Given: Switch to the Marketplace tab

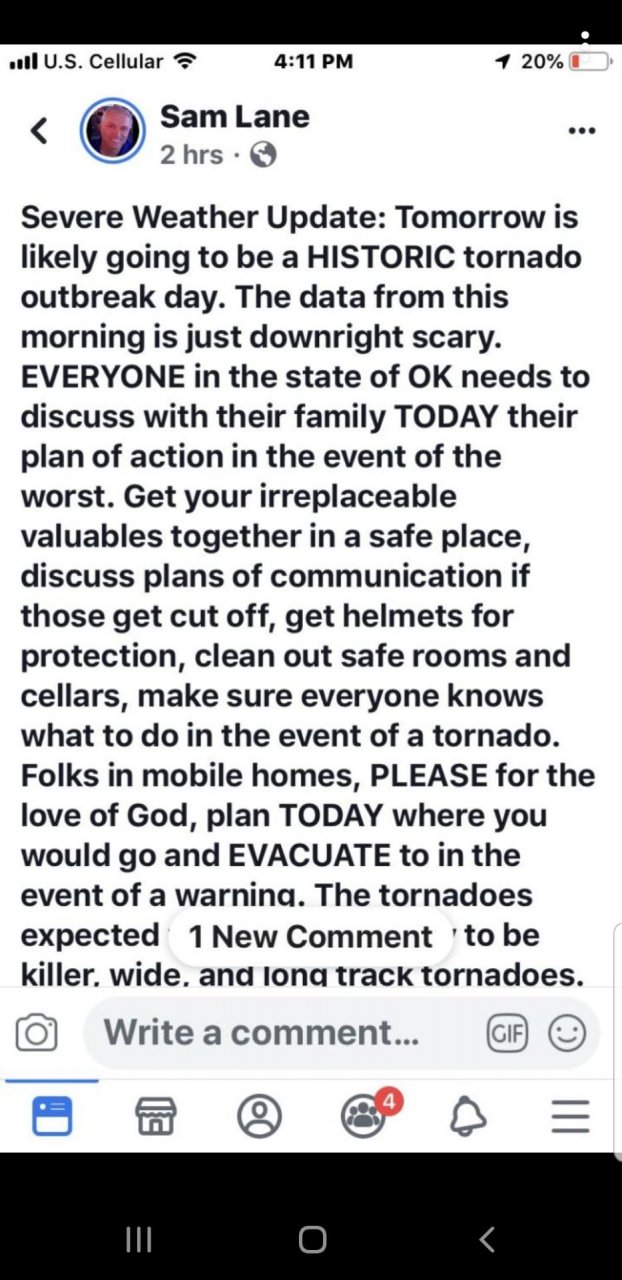Looking at the screenshot, I should pyautogui.click(x=155, y=1116).
